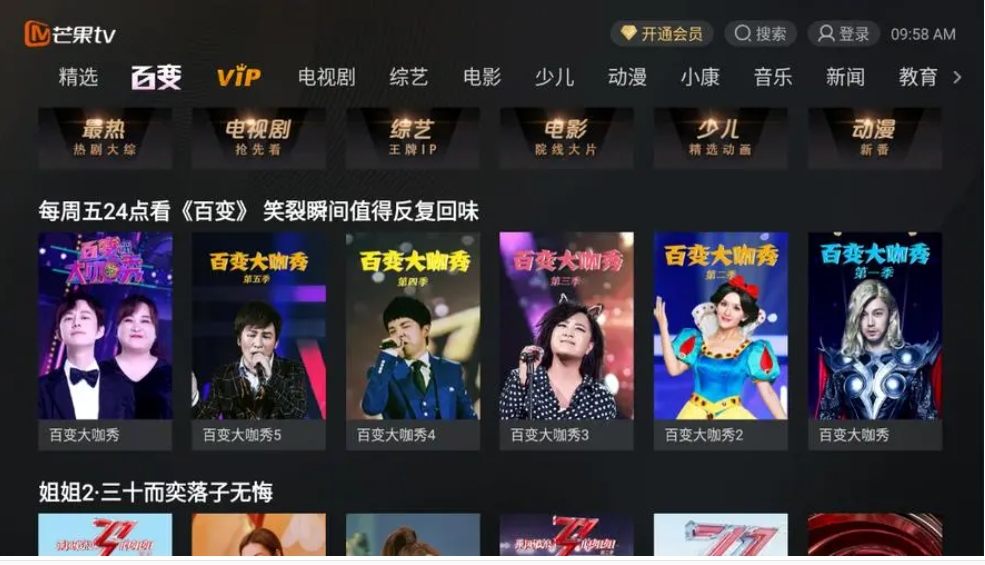The width and height of the screenshot is (985, 565).
Task: Open the 最热 热剧大综 category card
Action: [x=105, y=137]
